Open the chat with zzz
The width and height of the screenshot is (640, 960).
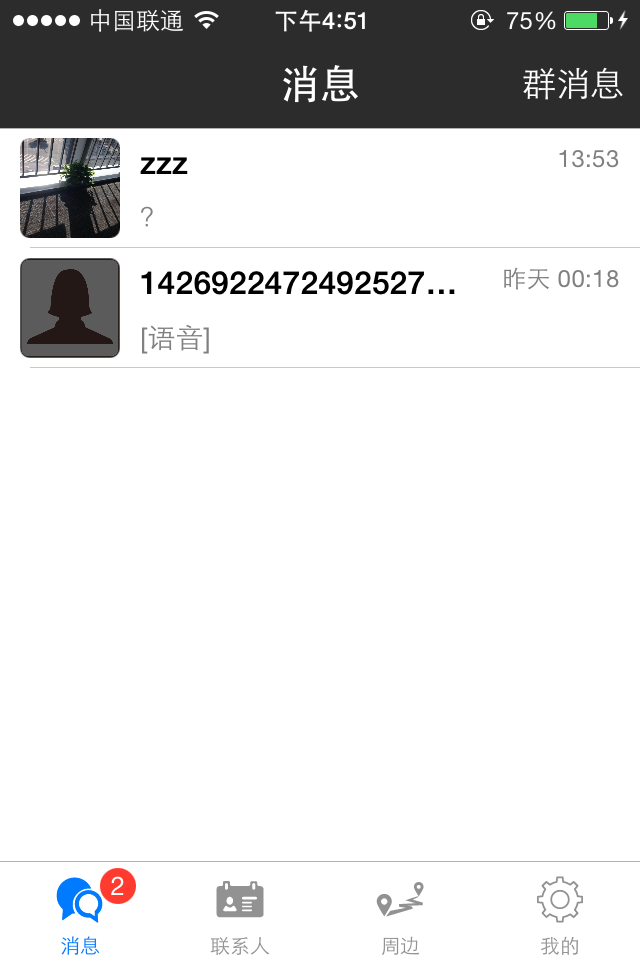pos(320,188)
